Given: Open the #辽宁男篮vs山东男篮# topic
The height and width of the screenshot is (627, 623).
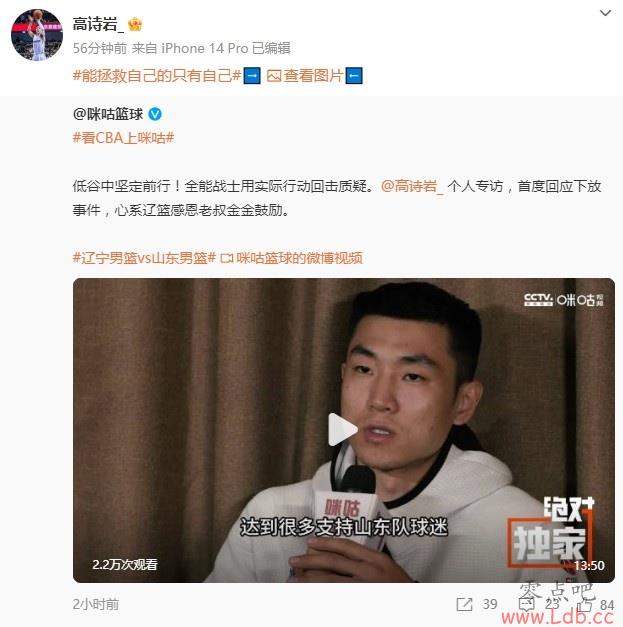Looking at the screenshot, I should 144,258.
